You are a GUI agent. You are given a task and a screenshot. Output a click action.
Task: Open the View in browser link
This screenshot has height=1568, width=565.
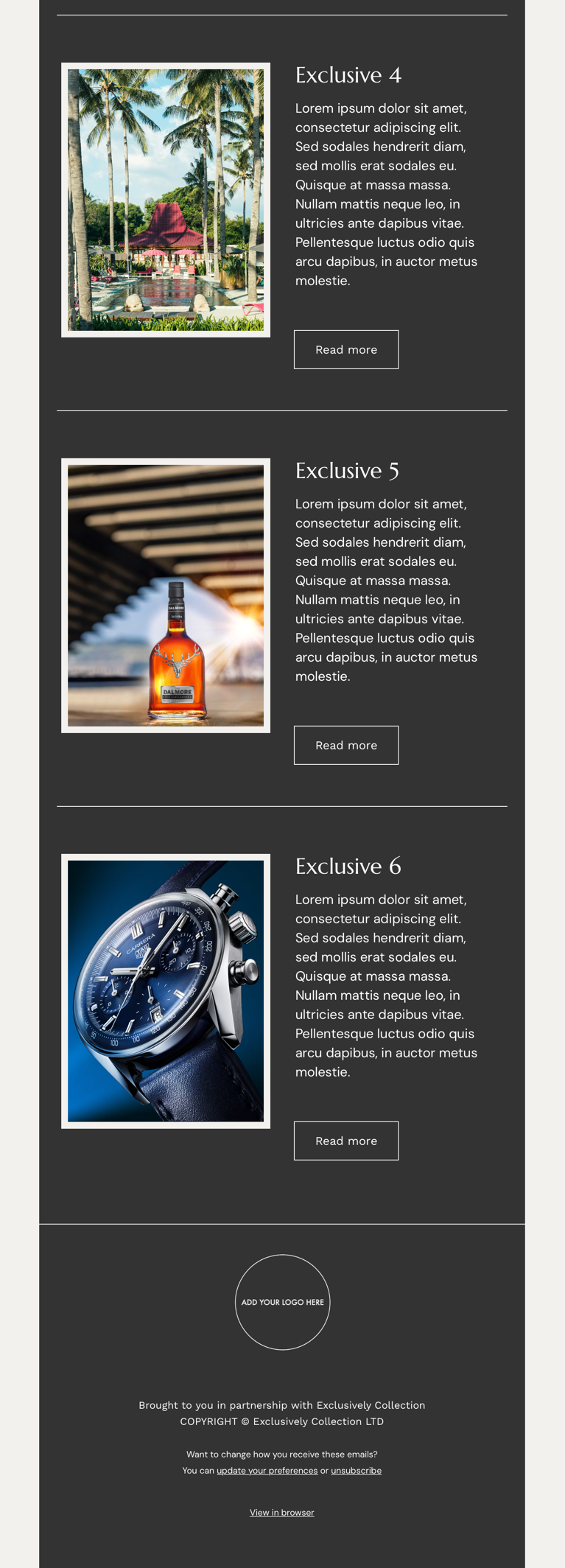pyautogui.click(x=281, y=1512)
